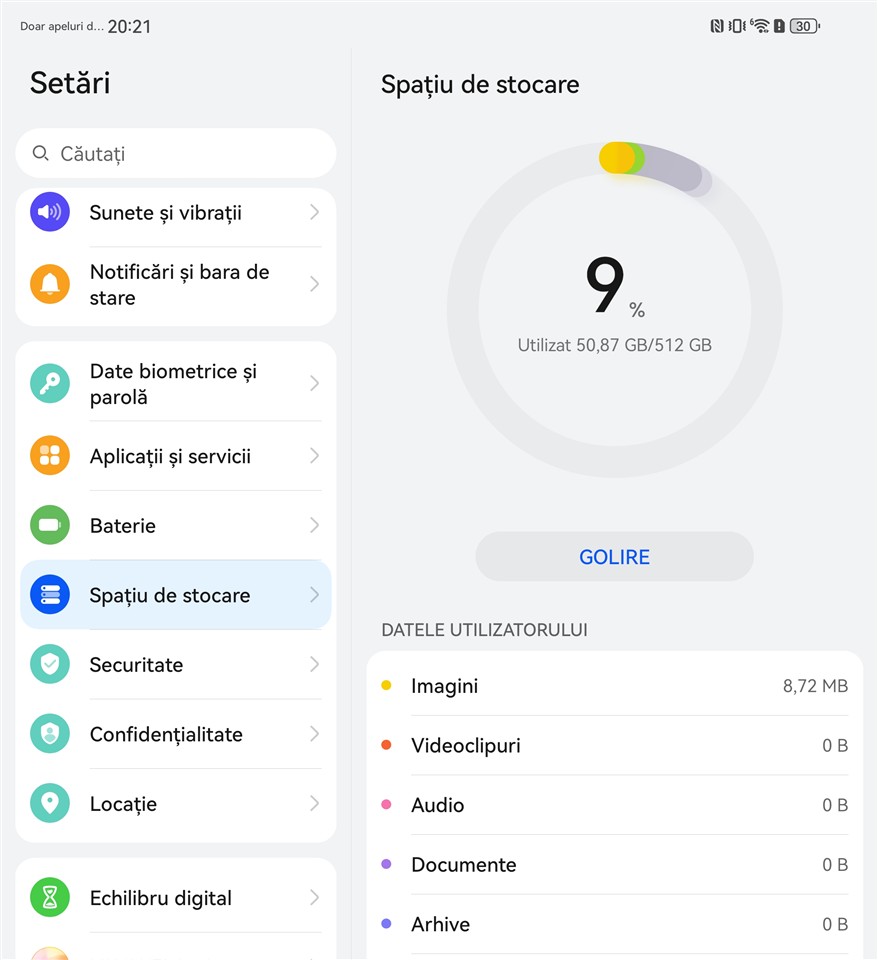Open Arhive storage details
Screen dimensions: 878x960
tap(614, 924)
